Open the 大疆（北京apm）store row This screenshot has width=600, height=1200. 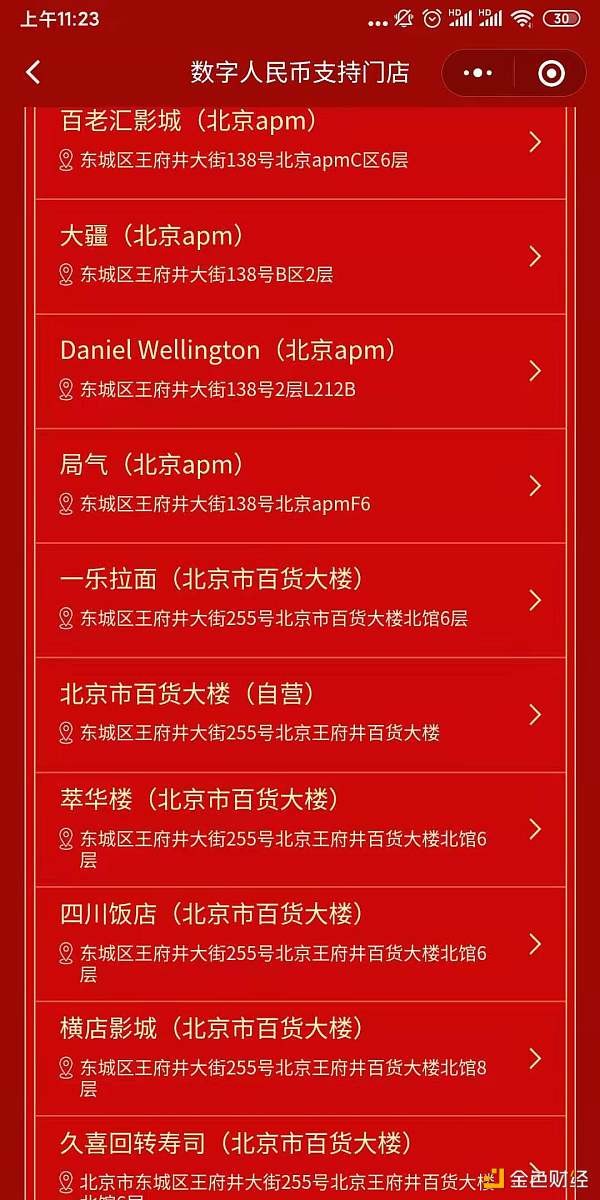click(x=300, y=256)
